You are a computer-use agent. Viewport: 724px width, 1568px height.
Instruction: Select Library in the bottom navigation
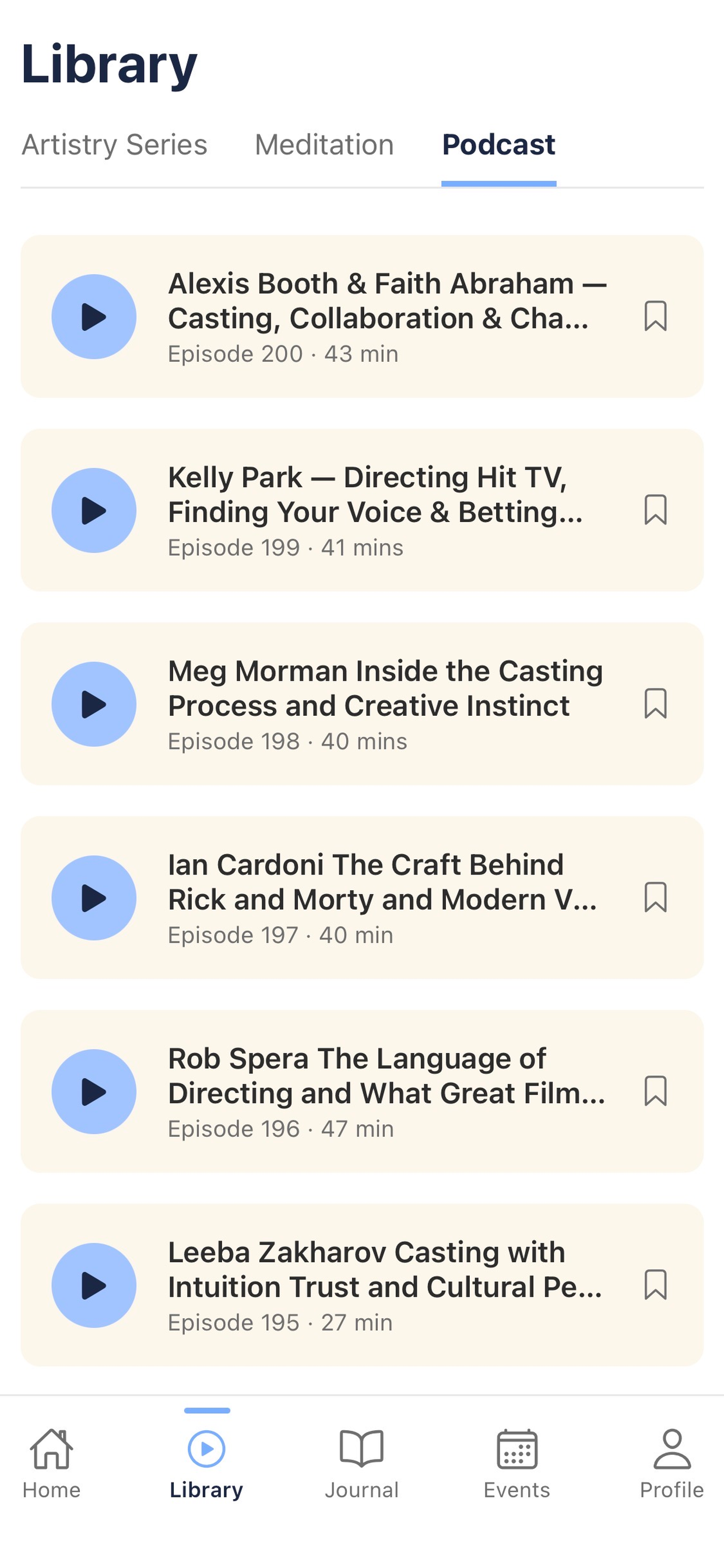point(206,1464)
